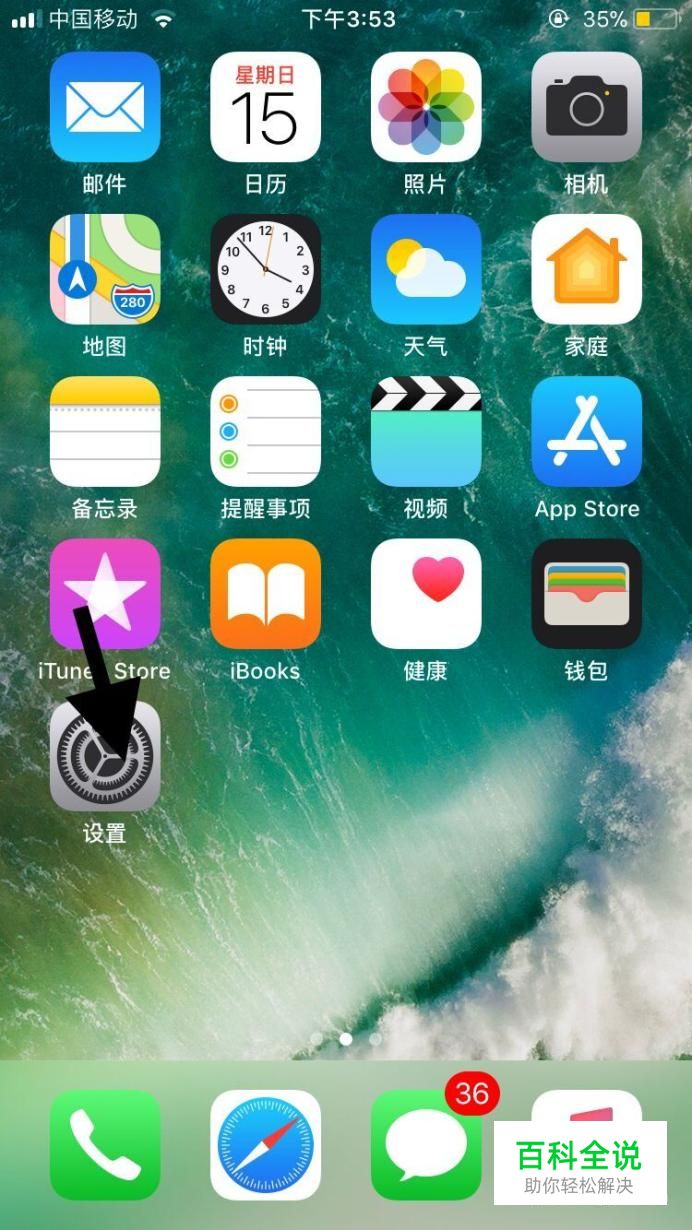The width and height of the screenshot is (692, 1230).
Task: Open the iTunes Store app
Action: pyautogui.click(x=105, y=593)
